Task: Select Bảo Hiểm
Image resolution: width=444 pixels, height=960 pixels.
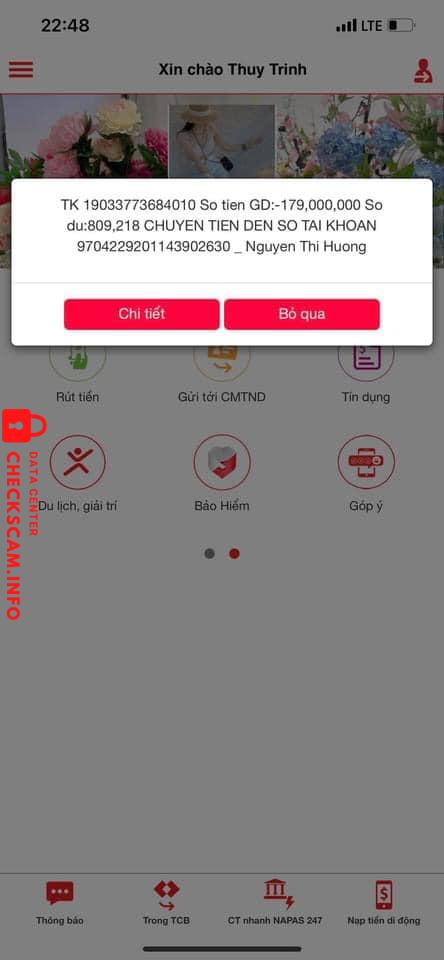Action: point(222,473)
